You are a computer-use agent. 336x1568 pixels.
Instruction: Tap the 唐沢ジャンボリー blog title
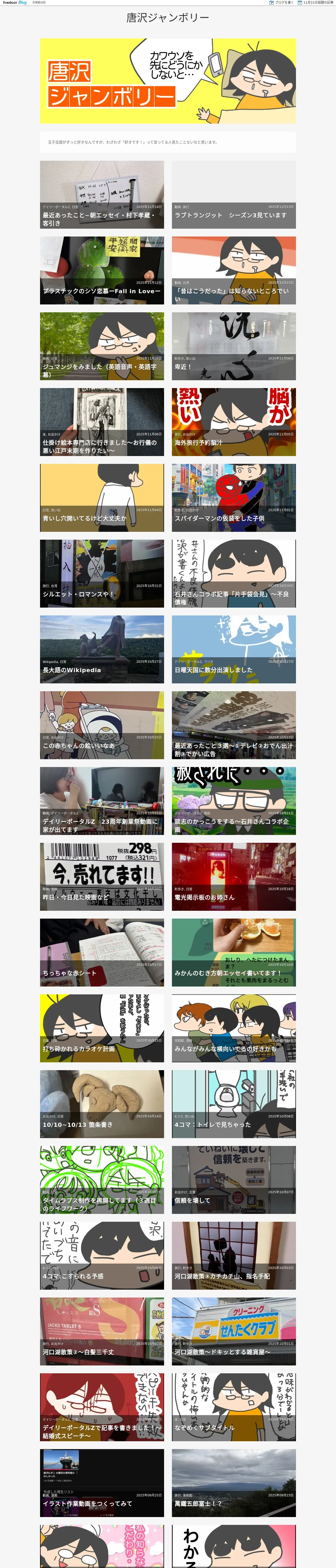tap(168, 18)
